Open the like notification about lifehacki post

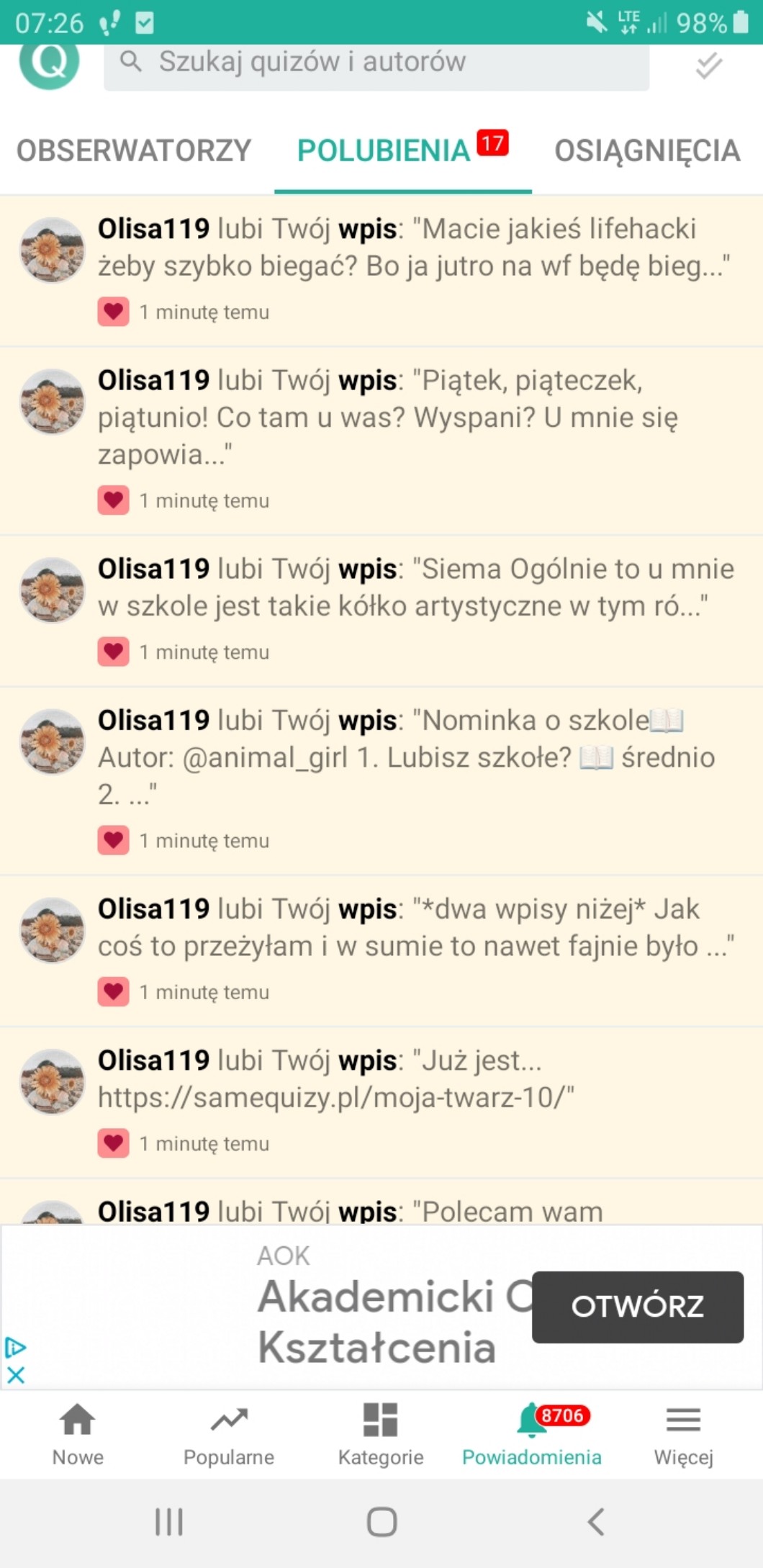(x=414, y=248)
